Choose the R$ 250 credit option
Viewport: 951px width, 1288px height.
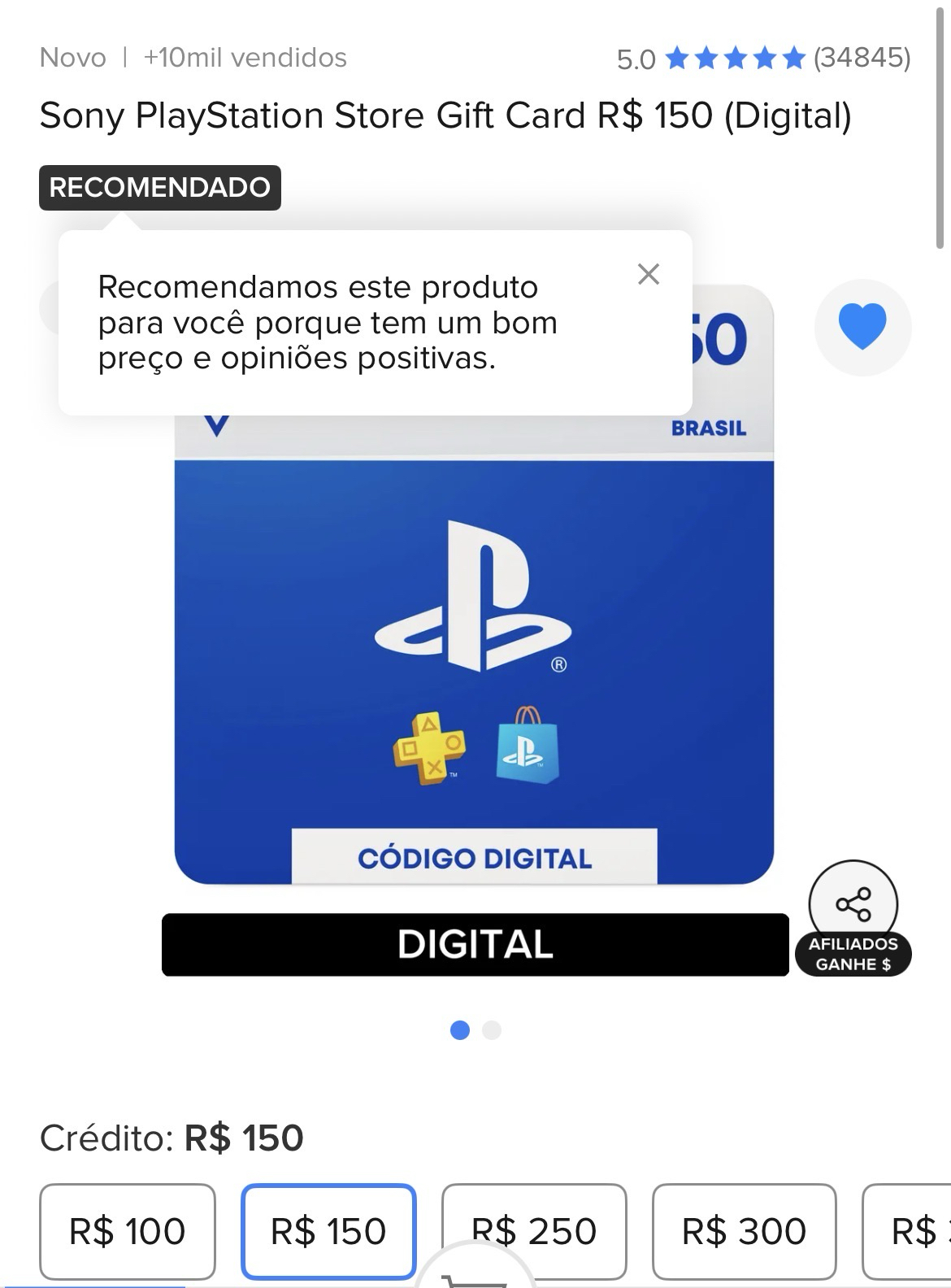click(x=534, y=1230)
